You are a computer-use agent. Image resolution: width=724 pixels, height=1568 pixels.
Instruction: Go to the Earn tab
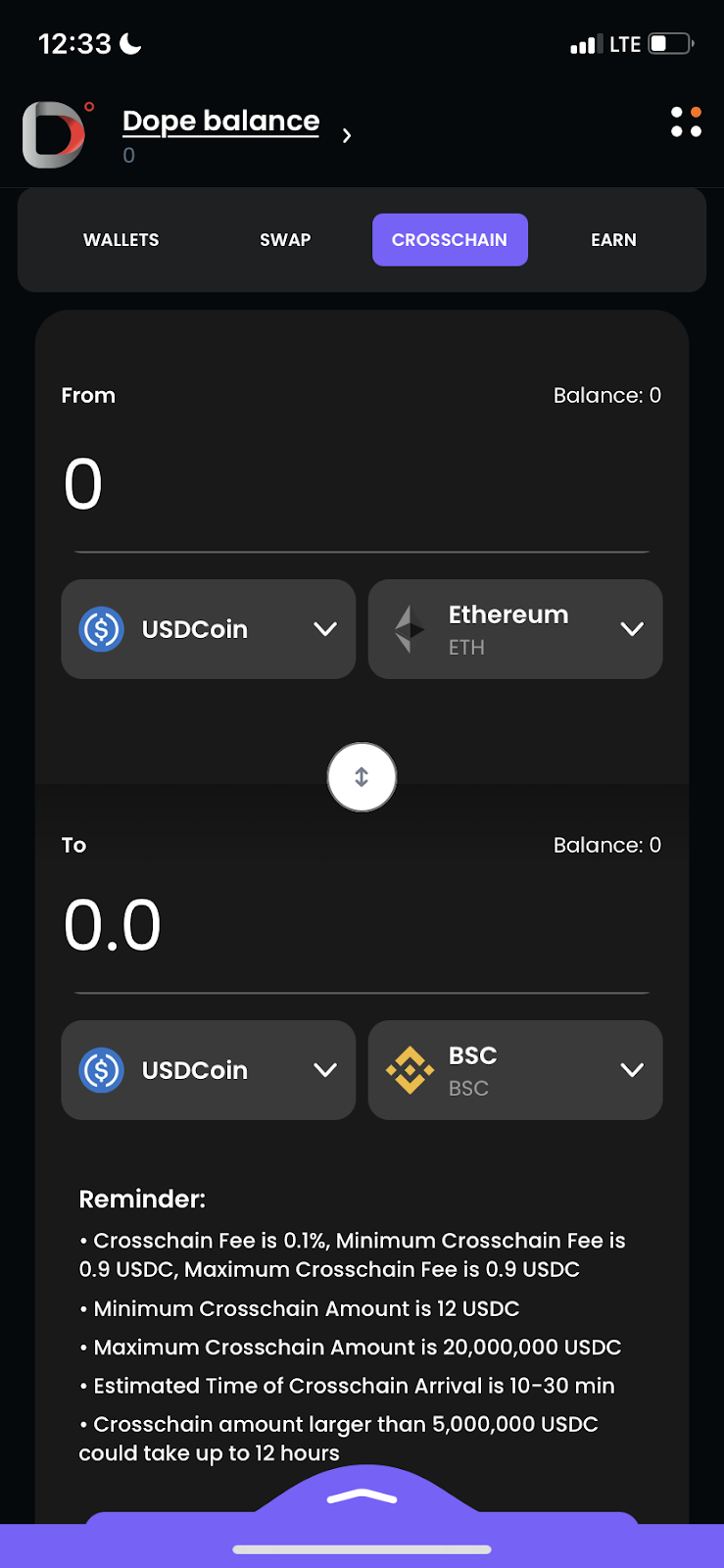tap(613, 240)
